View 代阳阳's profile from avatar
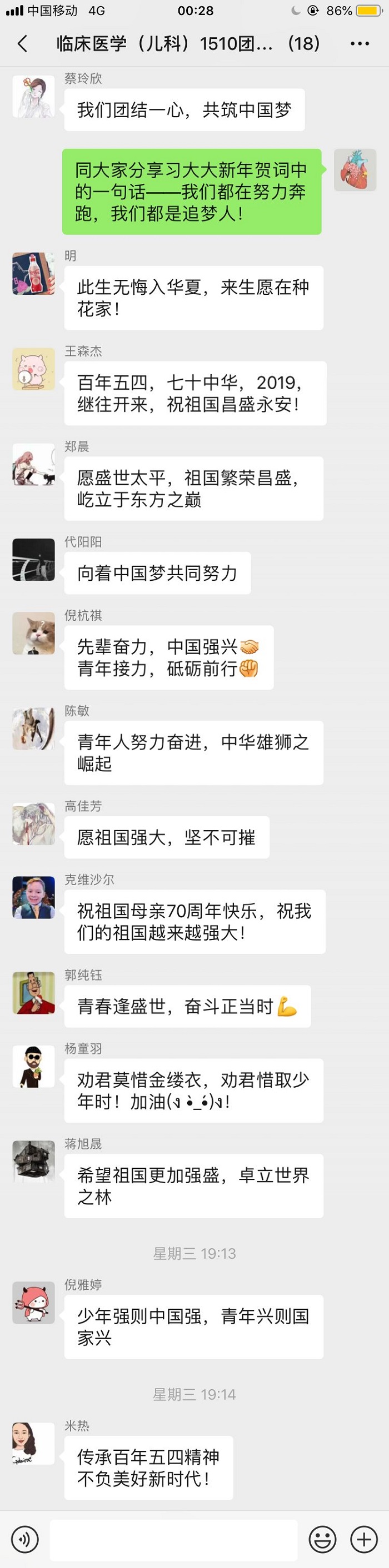The width and height of the screenshot is (389, 1568). tap(33, 560)
